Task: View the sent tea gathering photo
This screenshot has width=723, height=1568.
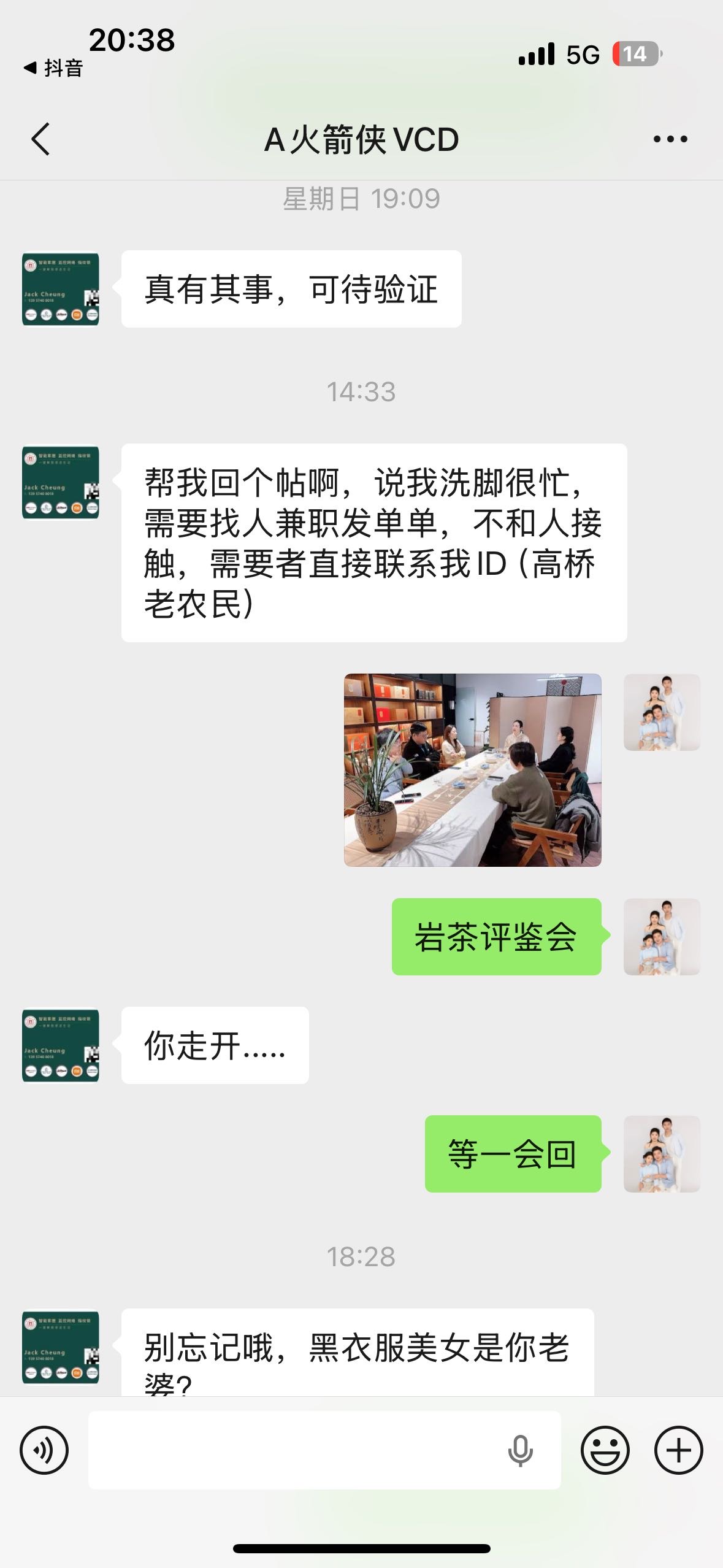Action: [472, 770]
